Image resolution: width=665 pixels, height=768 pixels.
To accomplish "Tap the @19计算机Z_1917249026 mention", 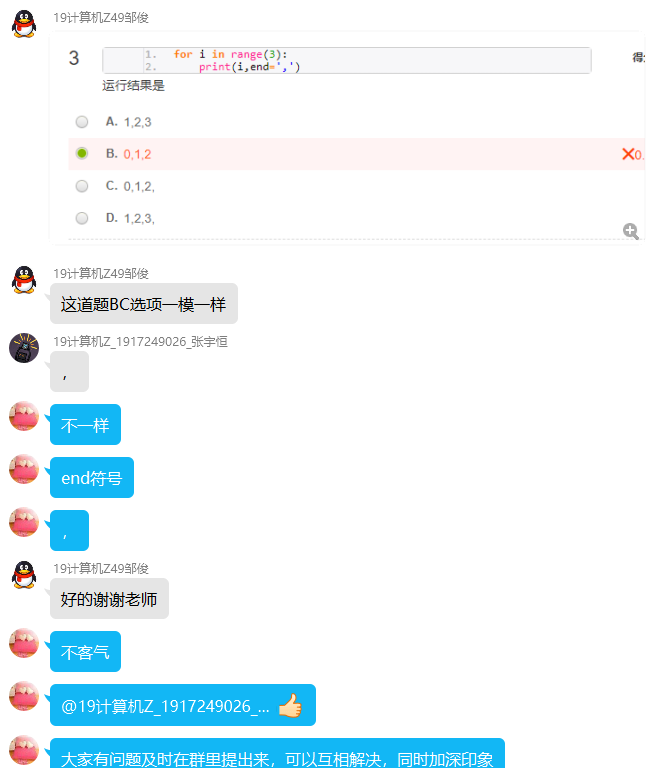I will [x=165, y=706].
